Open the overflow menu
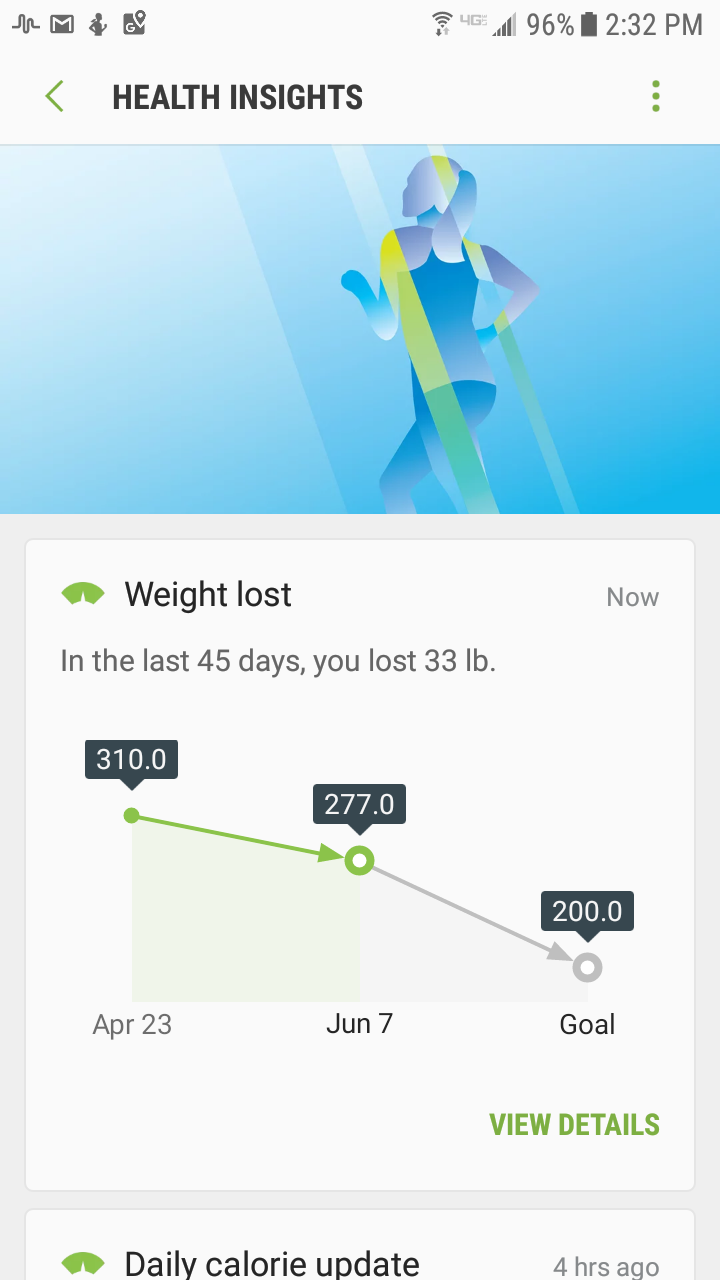720x1280 pixels. coord(656,97)
